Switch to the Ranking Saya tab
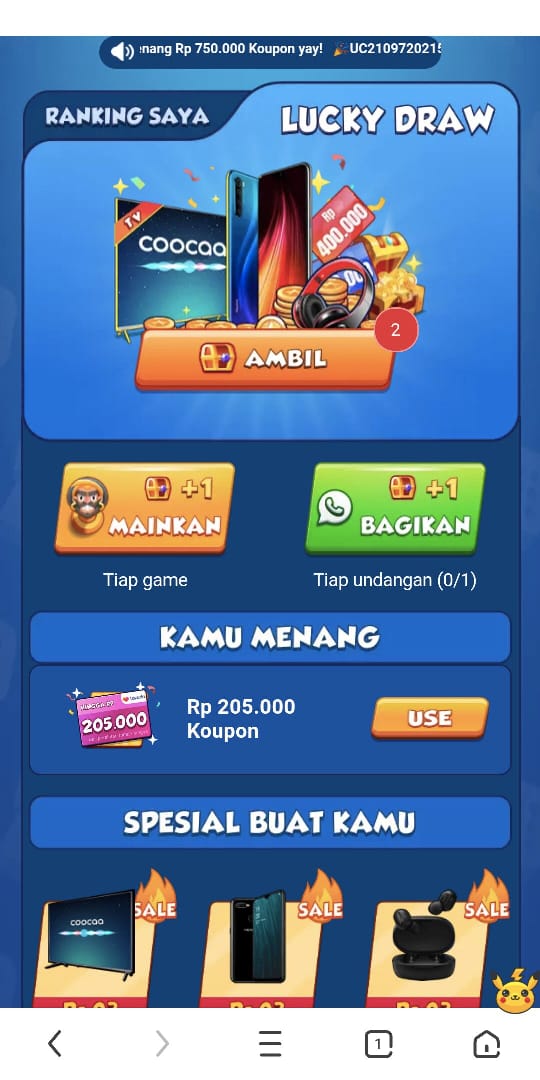This screenshot has height=1080, width=540. (127, 116)
